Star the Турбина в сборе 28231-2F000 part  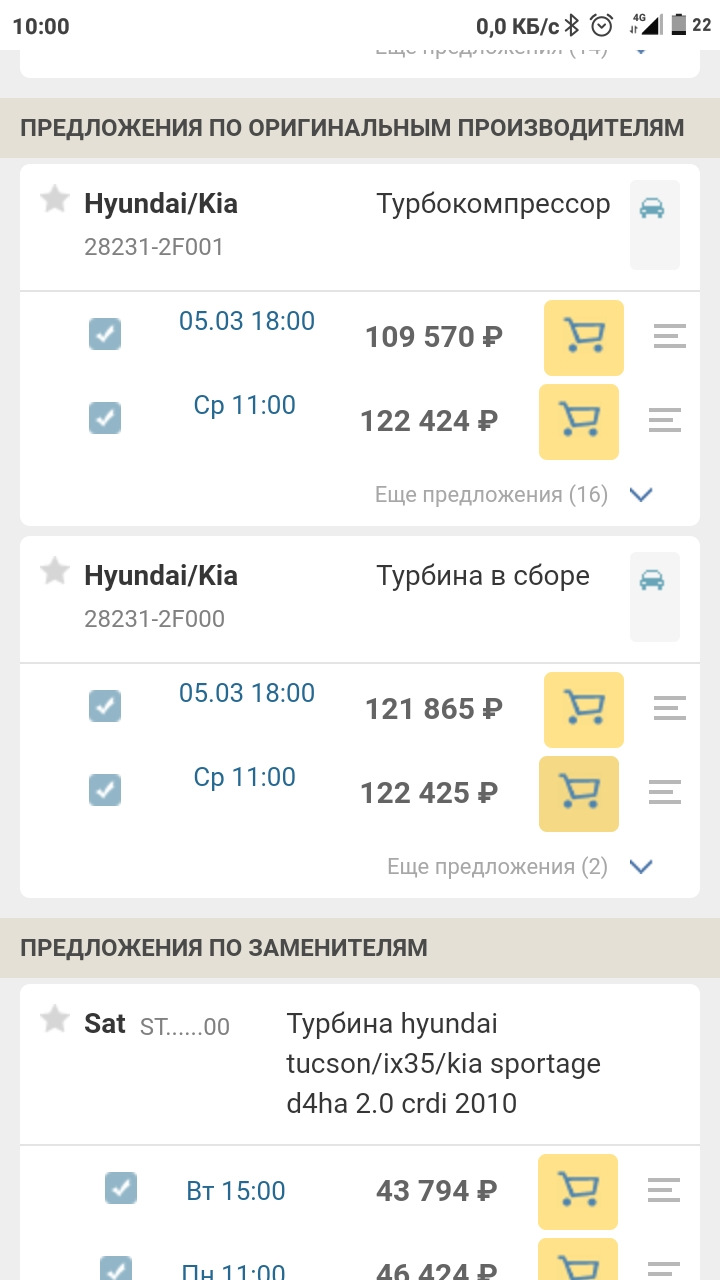point(54,572)
